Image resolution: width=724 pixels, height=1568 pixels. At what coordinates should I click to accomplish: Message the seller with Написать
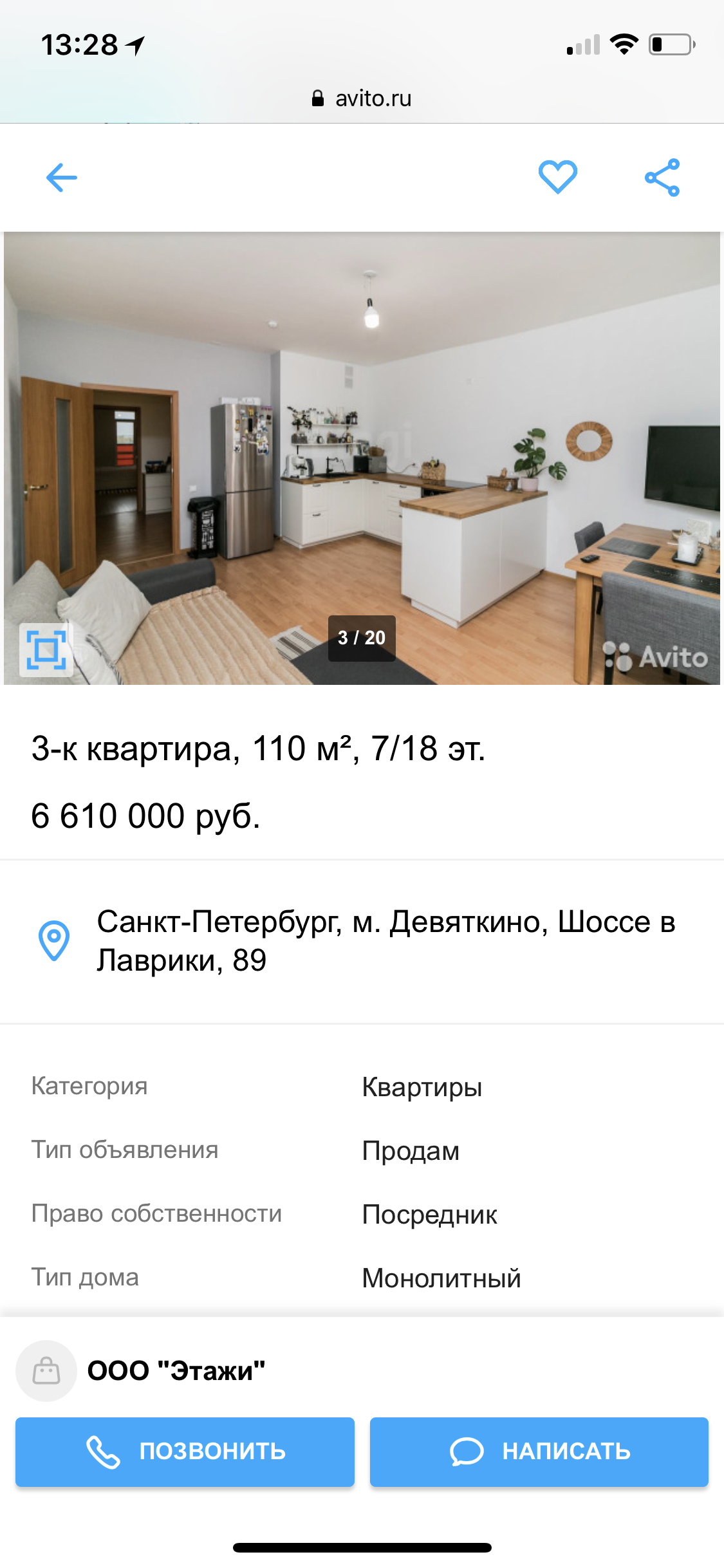click(x=539, y=1451)
